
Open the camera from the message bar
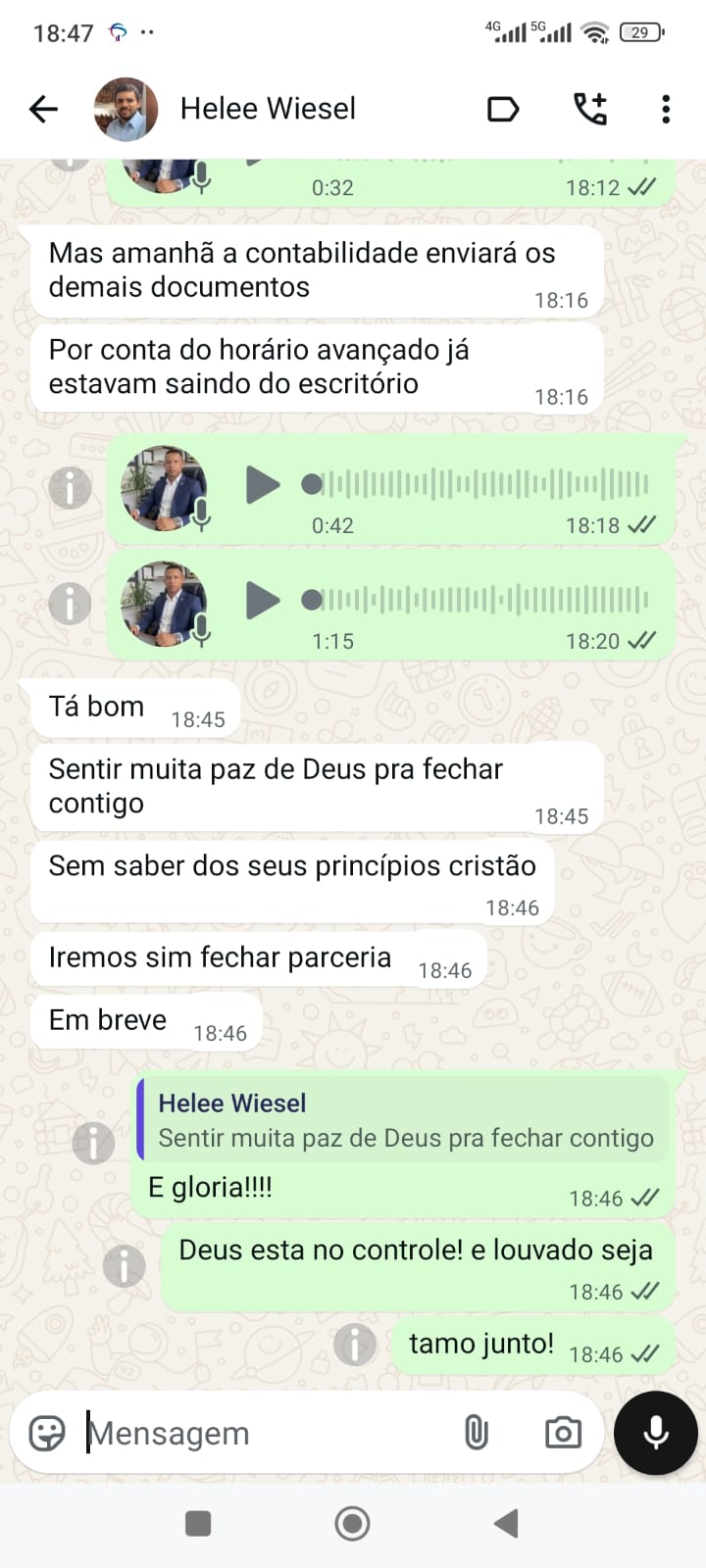(x=563, y=1433)
